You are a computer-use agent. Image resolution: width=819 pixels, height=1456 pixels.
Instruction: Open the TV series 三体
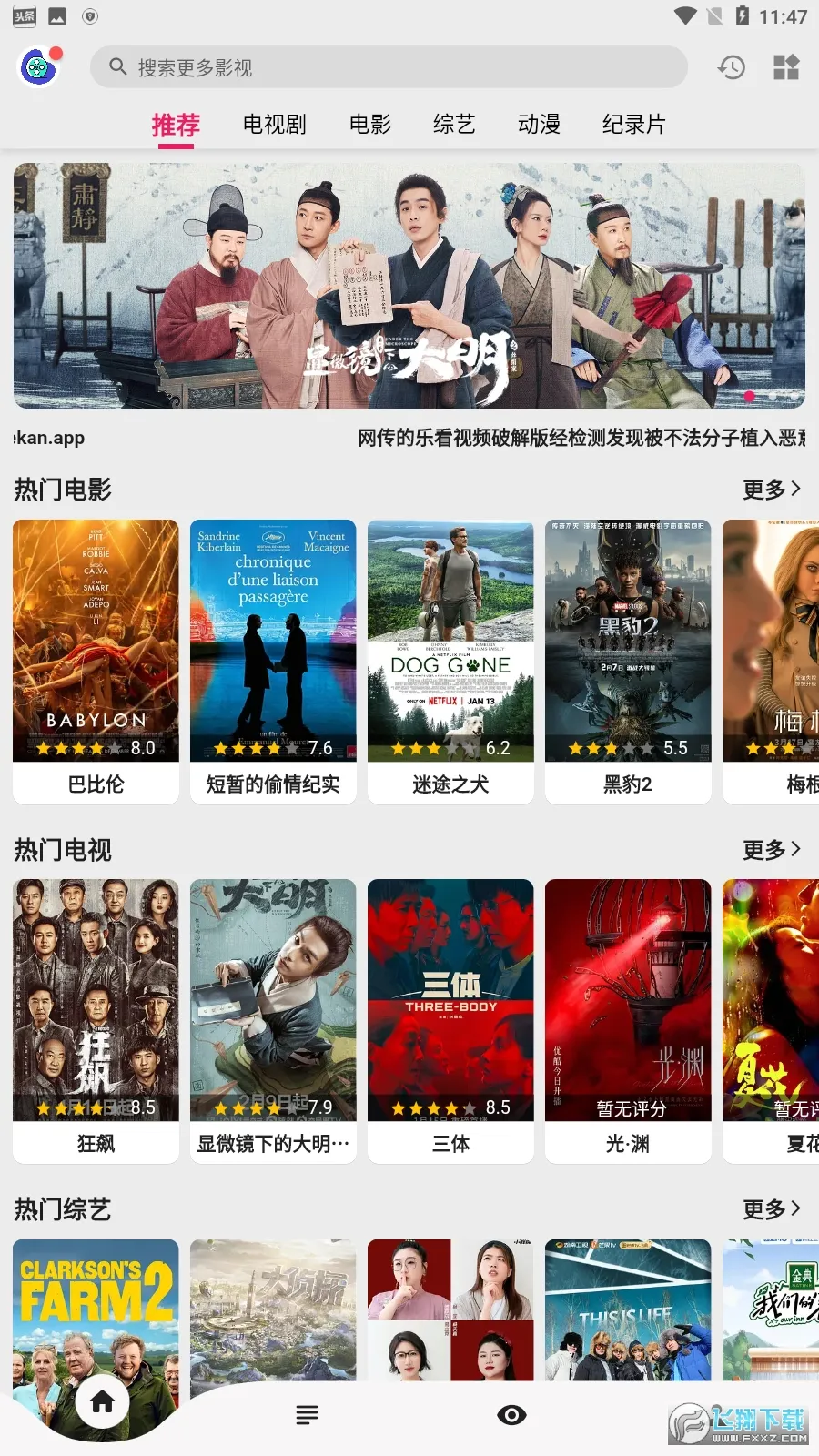[x=450, y=1020]
